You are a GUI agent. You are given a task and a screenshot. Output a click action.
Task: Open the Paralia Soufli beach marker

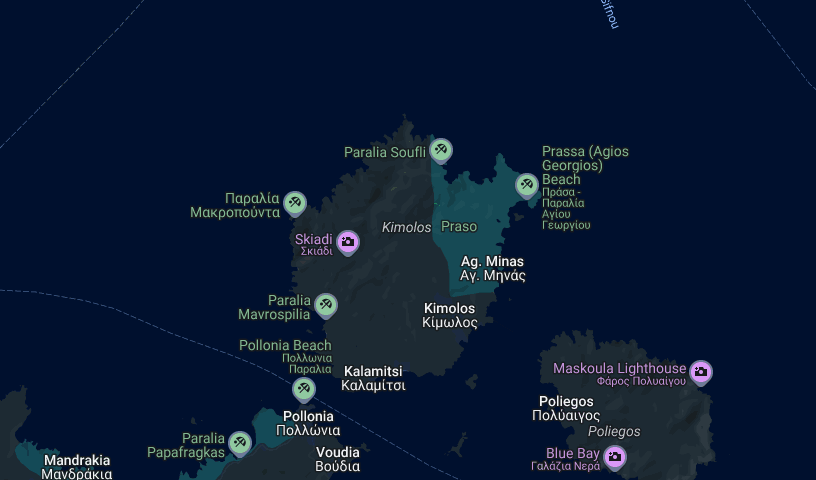[x=440, y=151]
